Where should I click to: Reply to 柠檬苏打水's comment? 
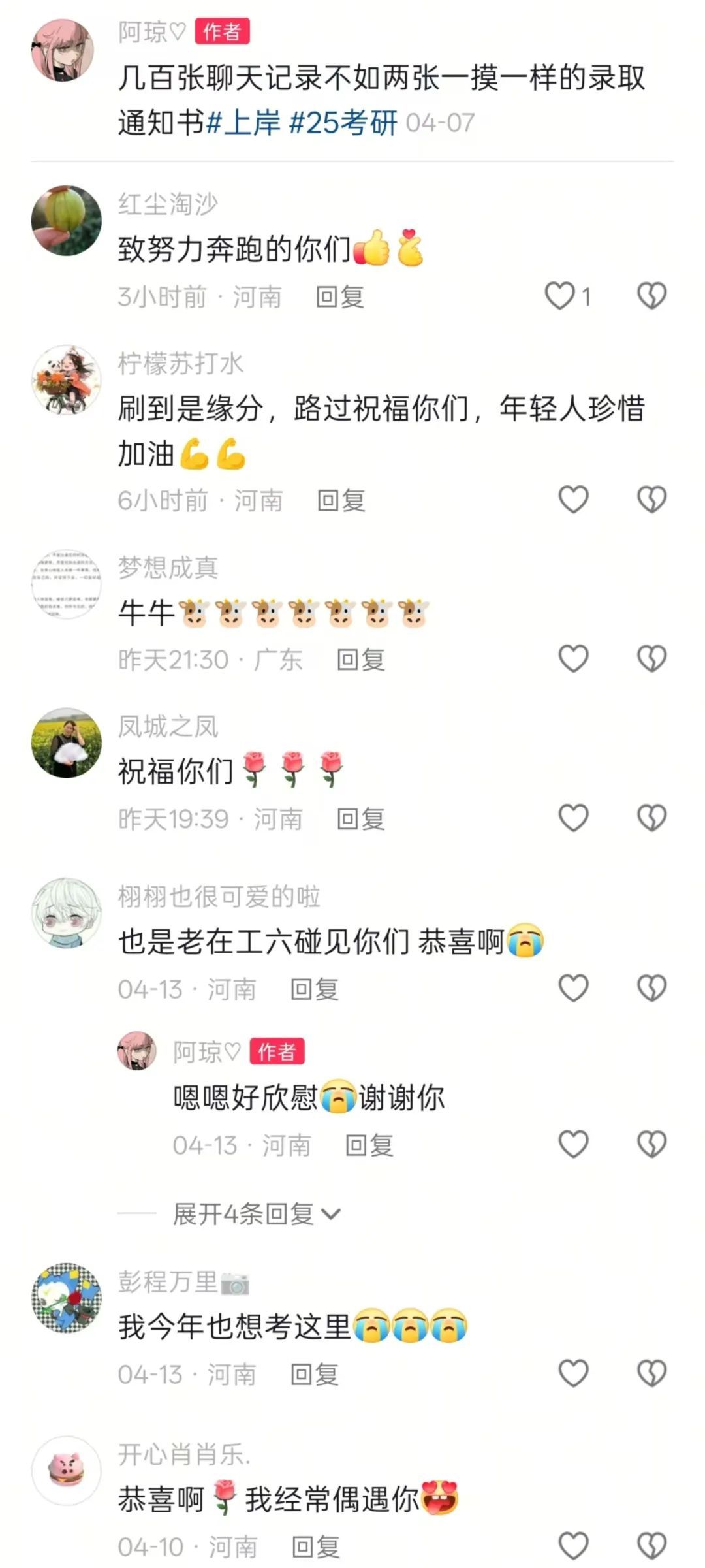[341, 501]
